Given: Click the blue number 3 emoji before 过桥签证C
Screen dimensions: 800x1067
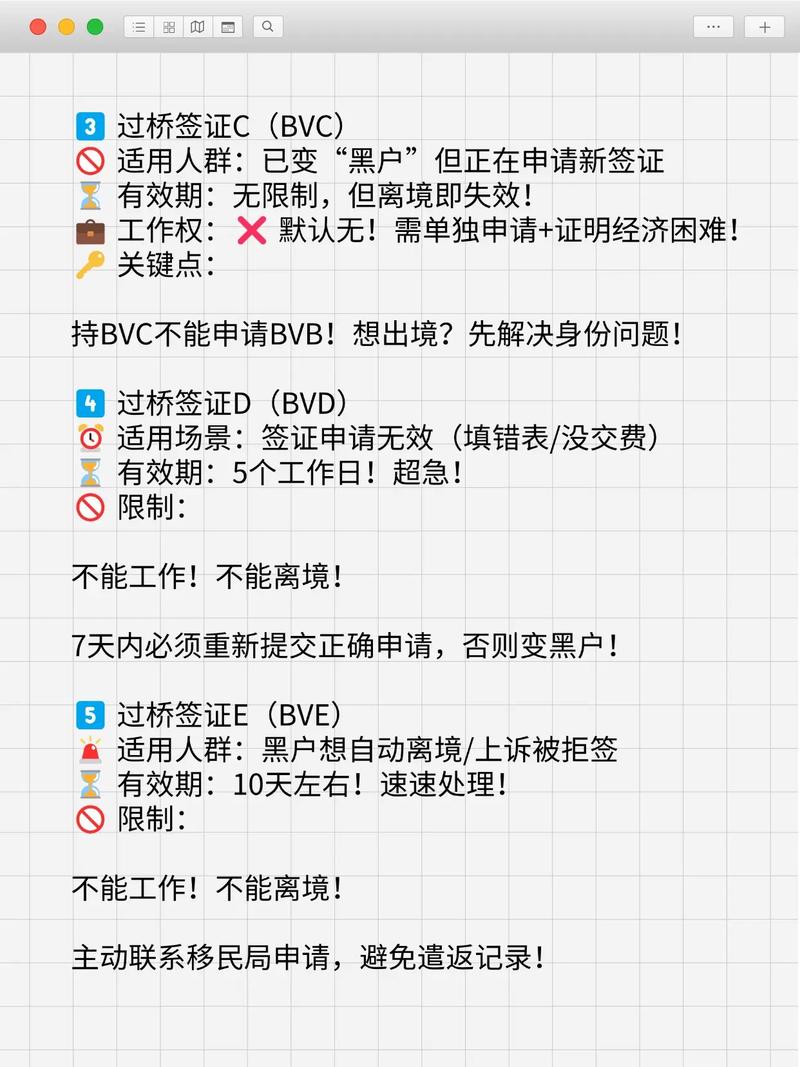Looking at the screenshot, I should (x=91, y=124).
